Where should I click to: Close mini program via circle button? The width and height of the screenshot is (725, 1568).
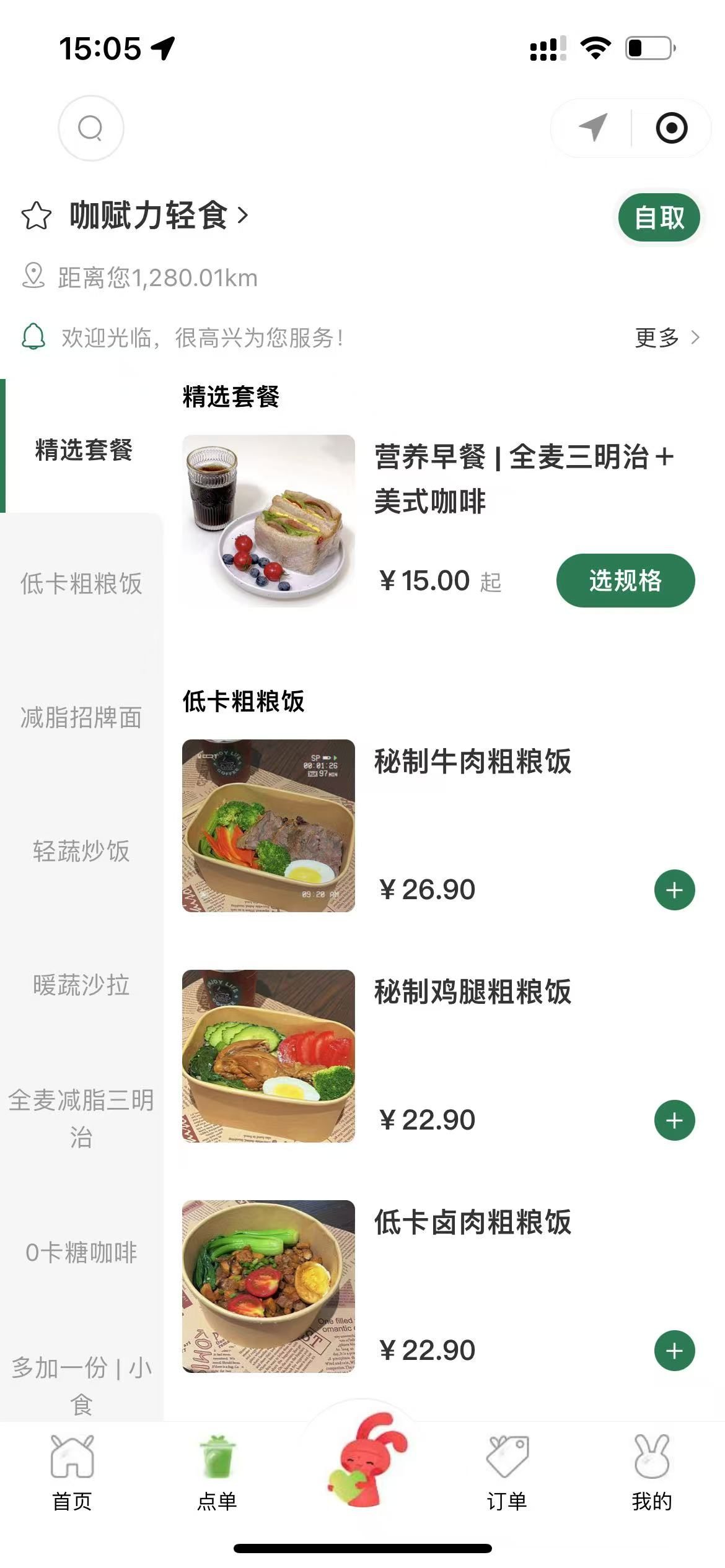tap(671, 128)
